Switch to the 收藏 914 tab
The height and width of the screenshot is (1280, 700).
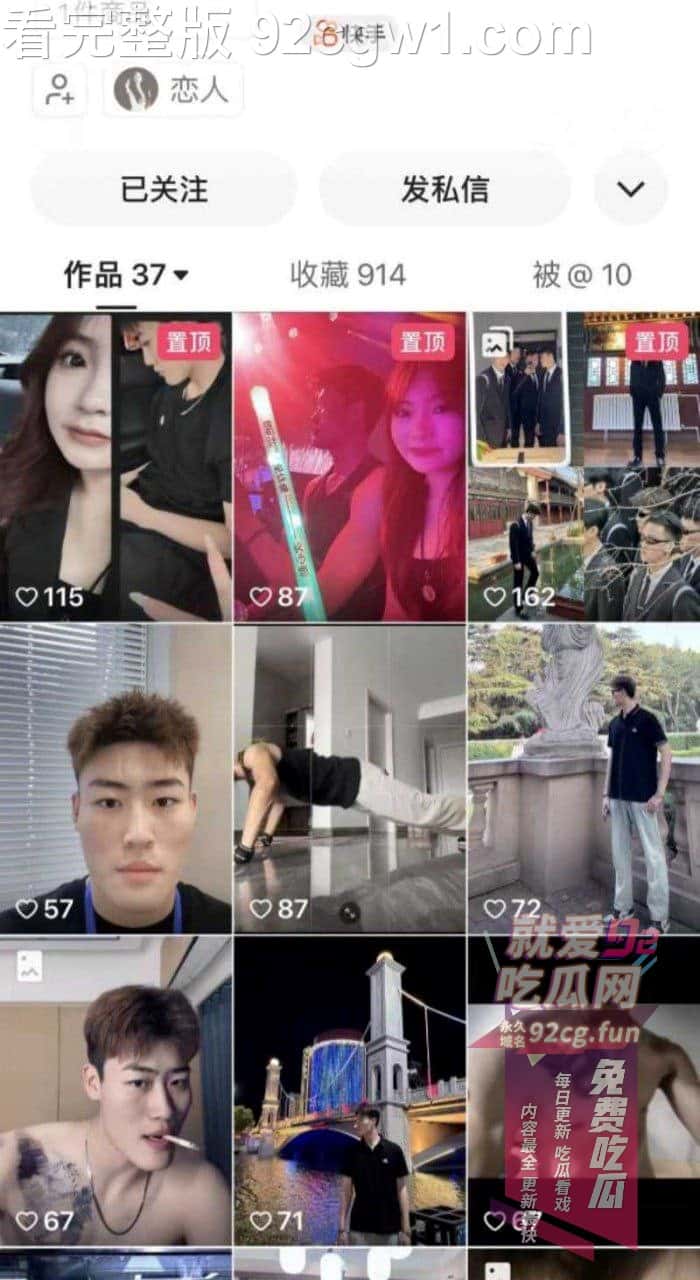click(348, 275)
